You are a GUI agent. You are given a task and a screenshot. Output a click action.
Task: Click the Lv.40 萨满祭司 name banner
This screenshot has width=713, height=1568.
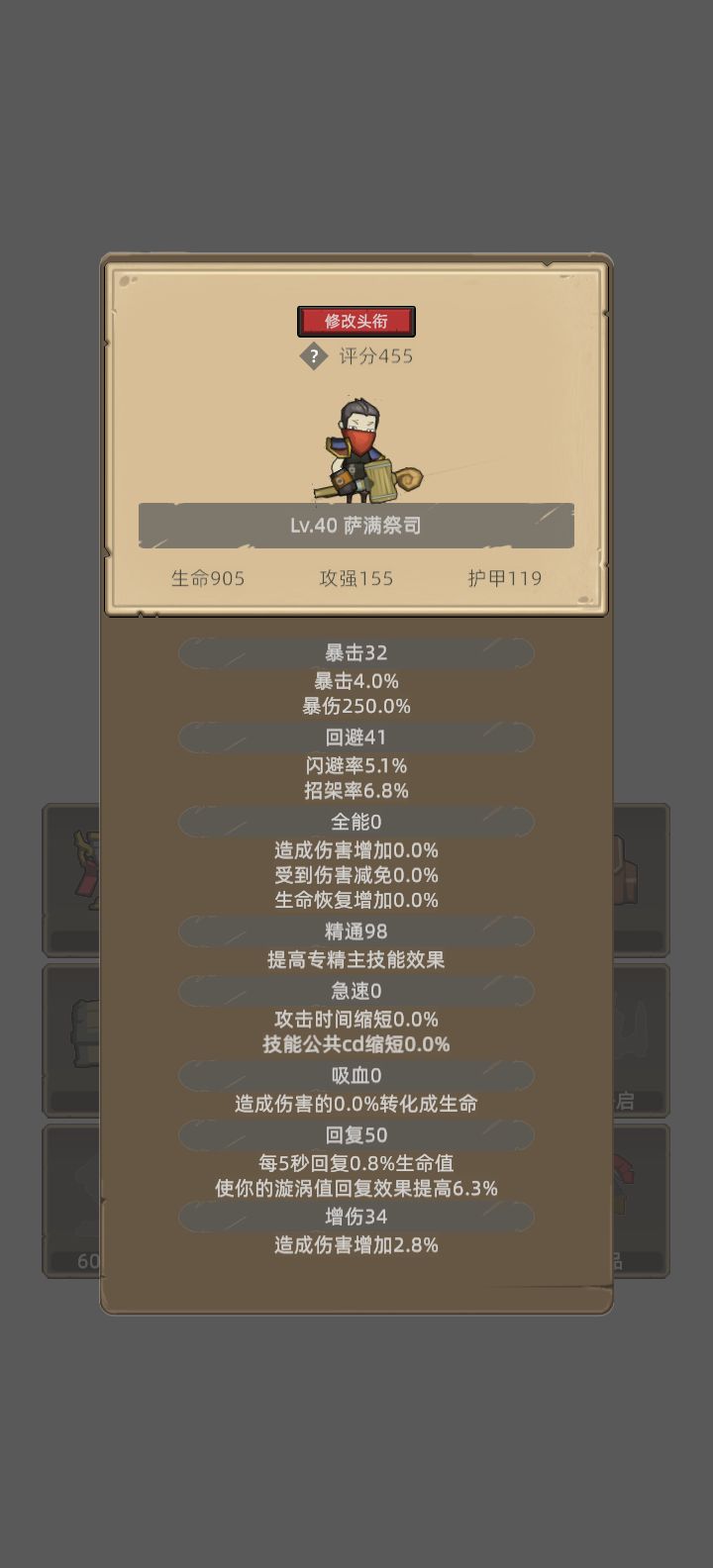(x=356, y=526)
